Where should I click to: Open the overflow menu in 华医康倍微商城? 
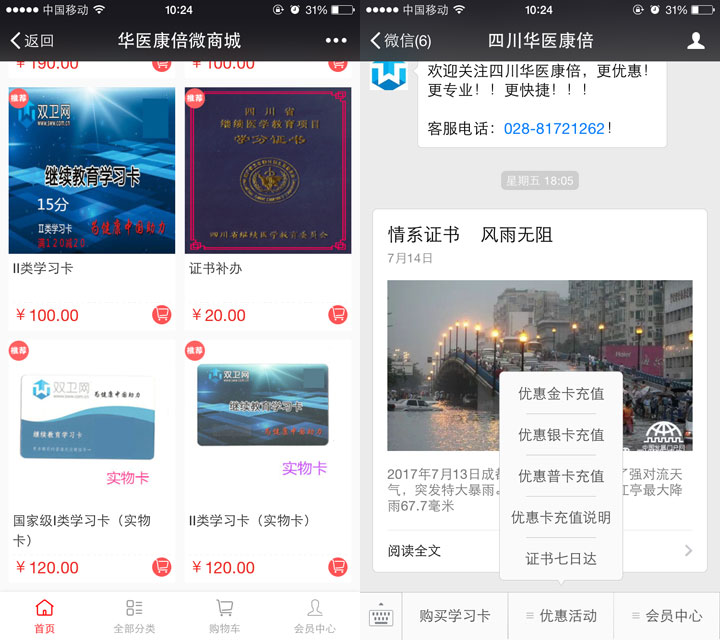coord(335,41)
